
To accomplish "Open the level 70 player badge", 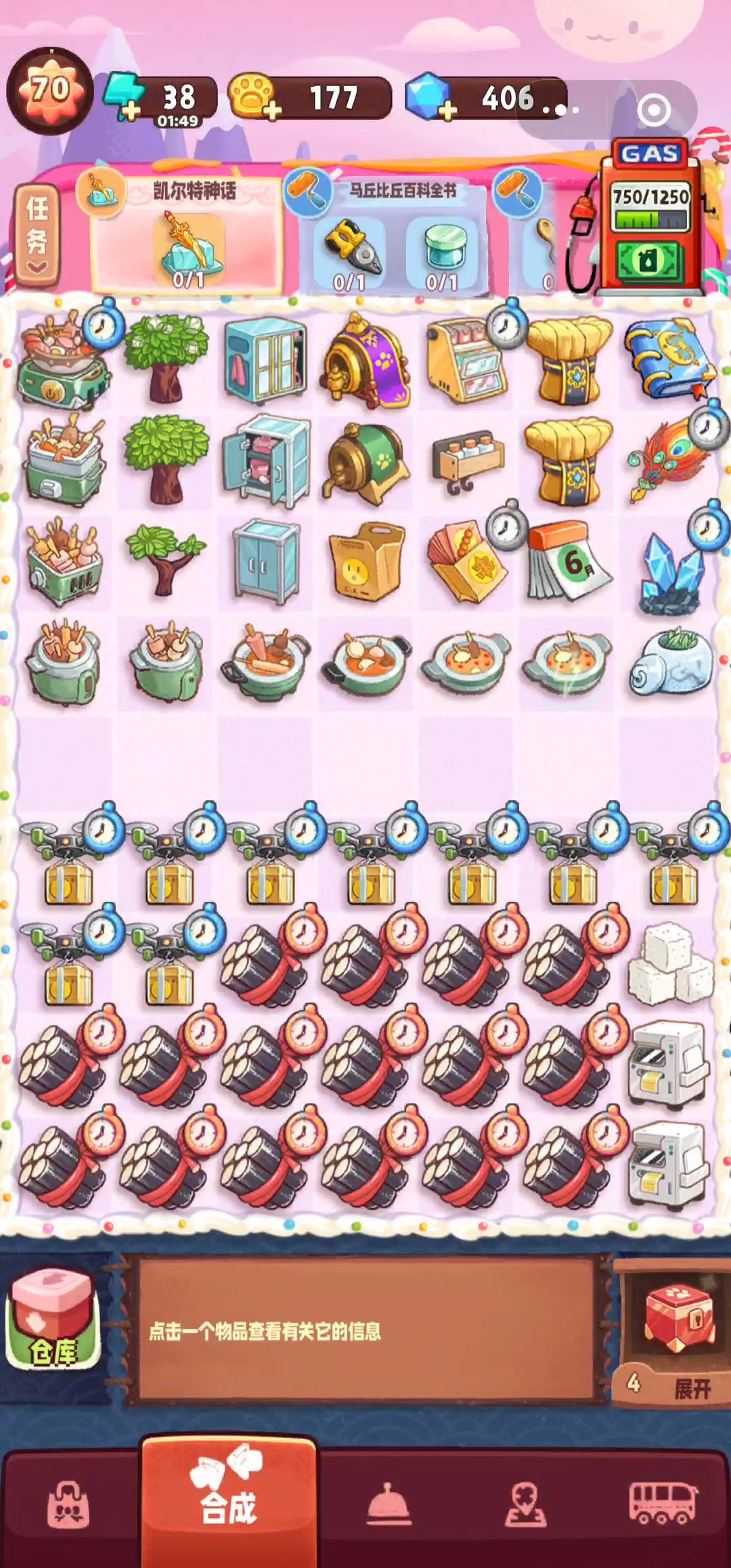I will (49, 91).
